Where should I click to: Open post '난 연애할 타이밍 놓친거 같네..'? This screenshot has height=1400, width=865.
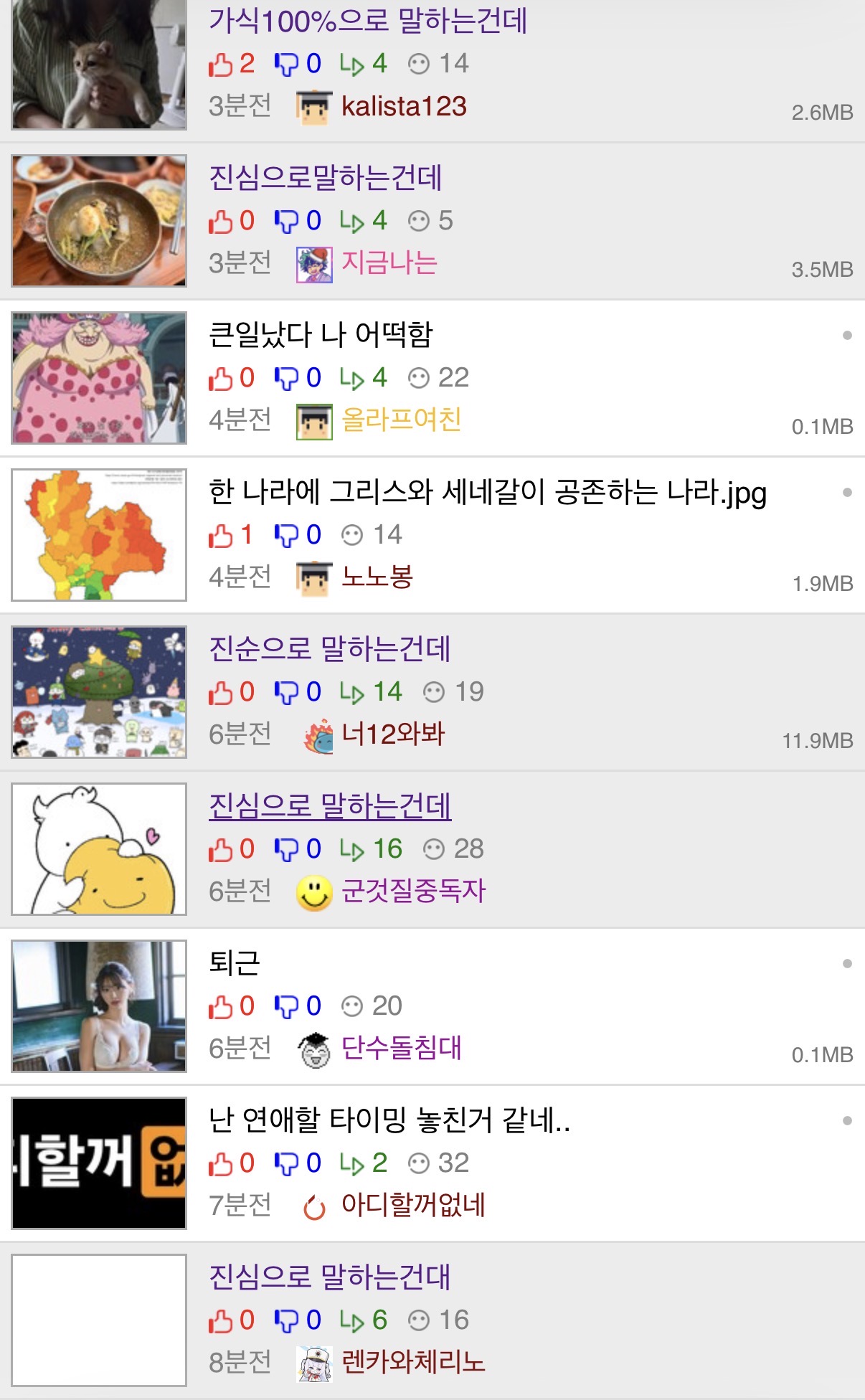click(389, 1120)
